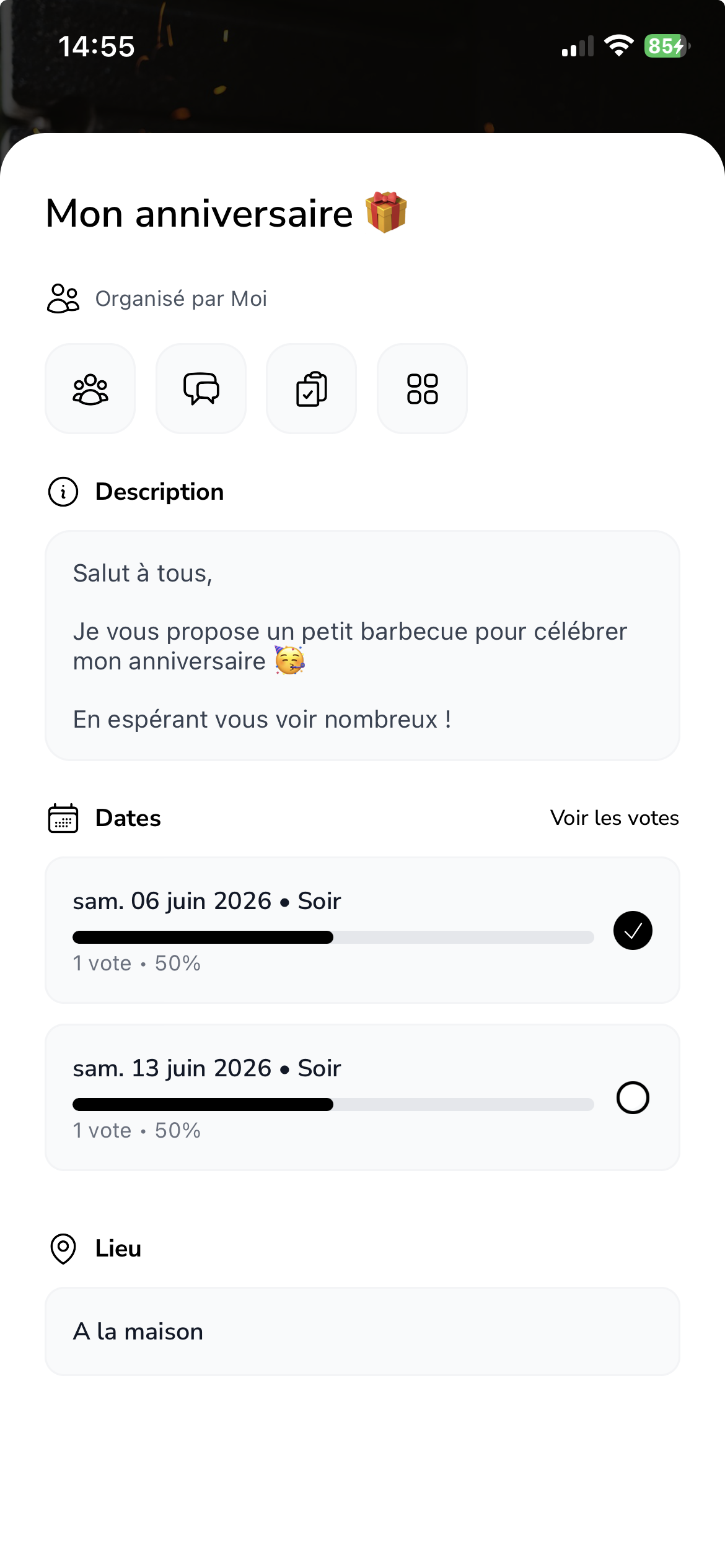Click the info icon beside Description

pyautogui.click(x=63, y=491)
